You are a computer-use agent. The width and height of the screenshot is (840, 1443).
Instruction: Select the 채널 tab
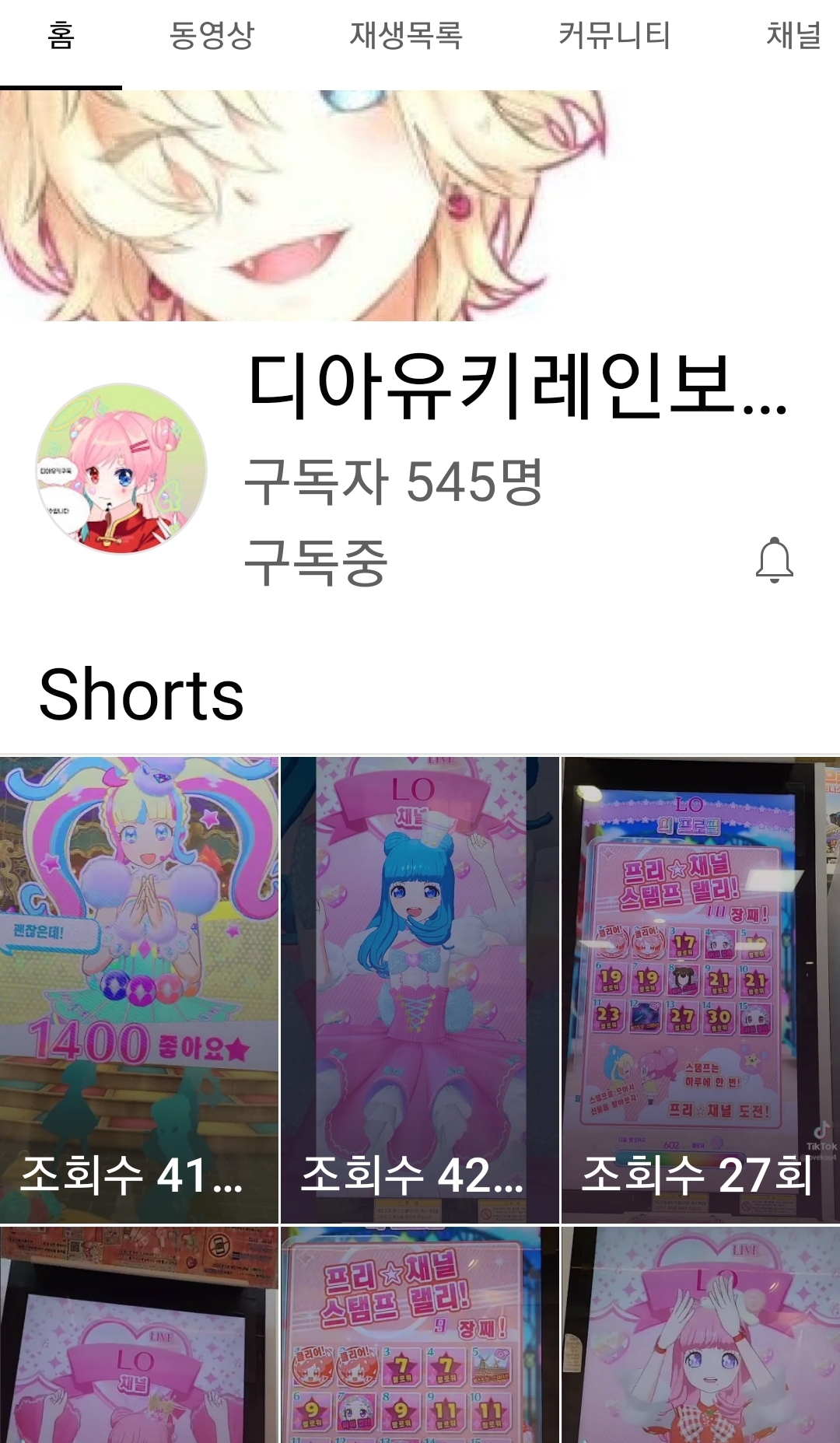click(793, 36)
